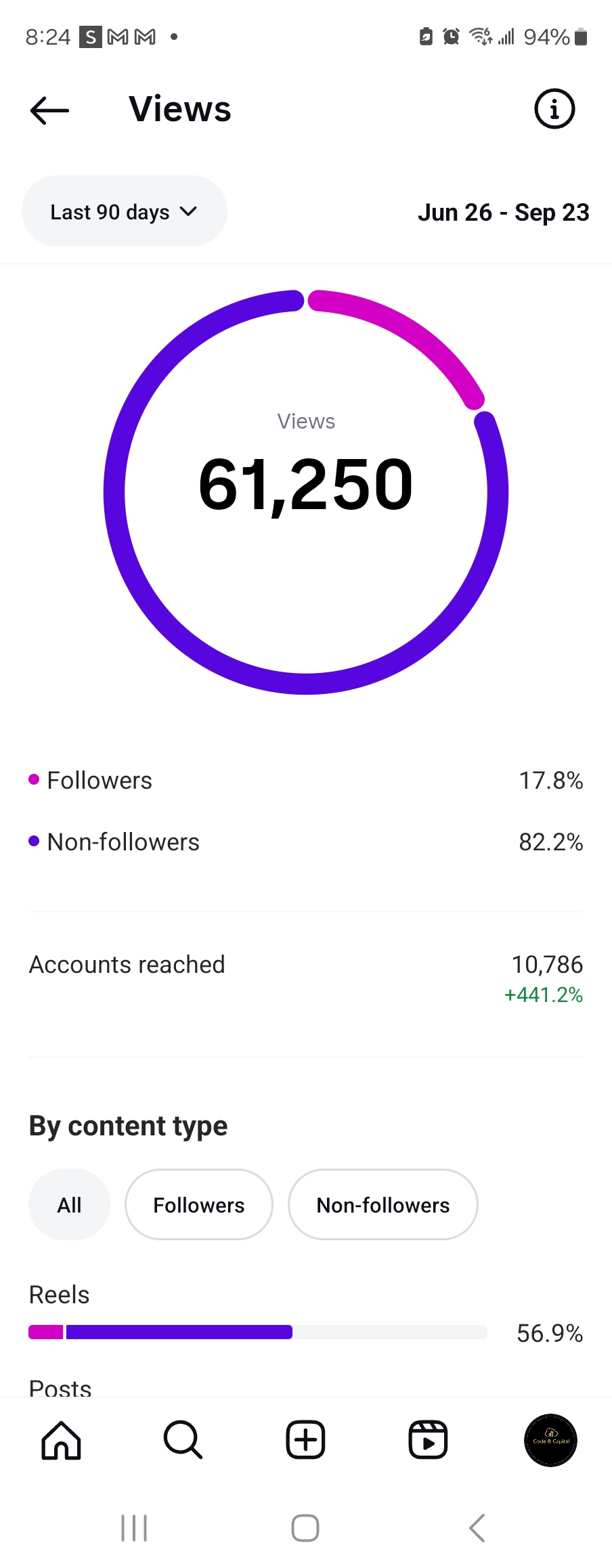
Task: Switch to the Reels tab
Action: (428, 1440)
